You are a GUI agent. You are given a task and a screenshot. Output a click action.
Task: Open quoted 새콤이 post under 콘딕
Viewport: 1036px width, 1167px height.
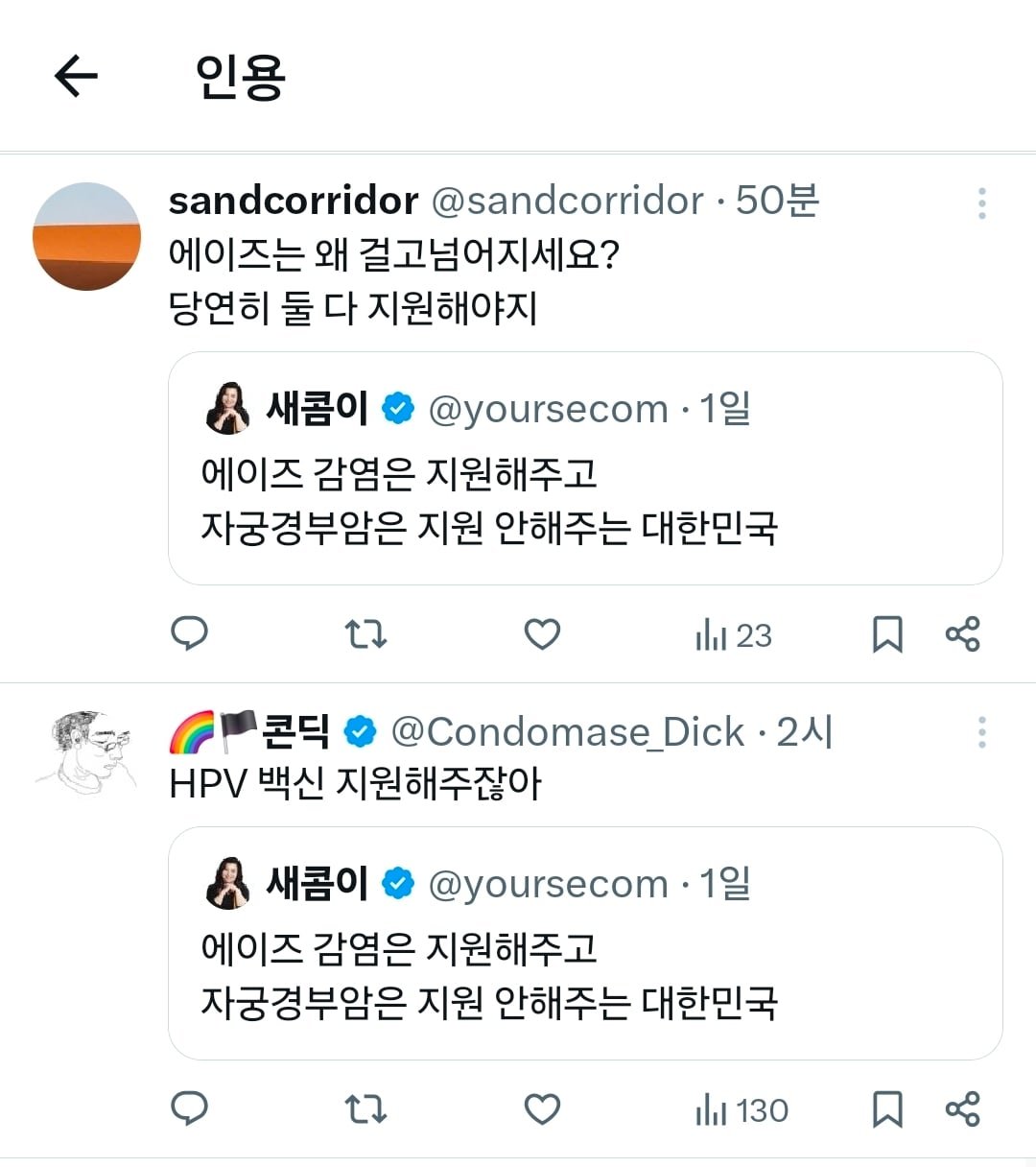585,974
